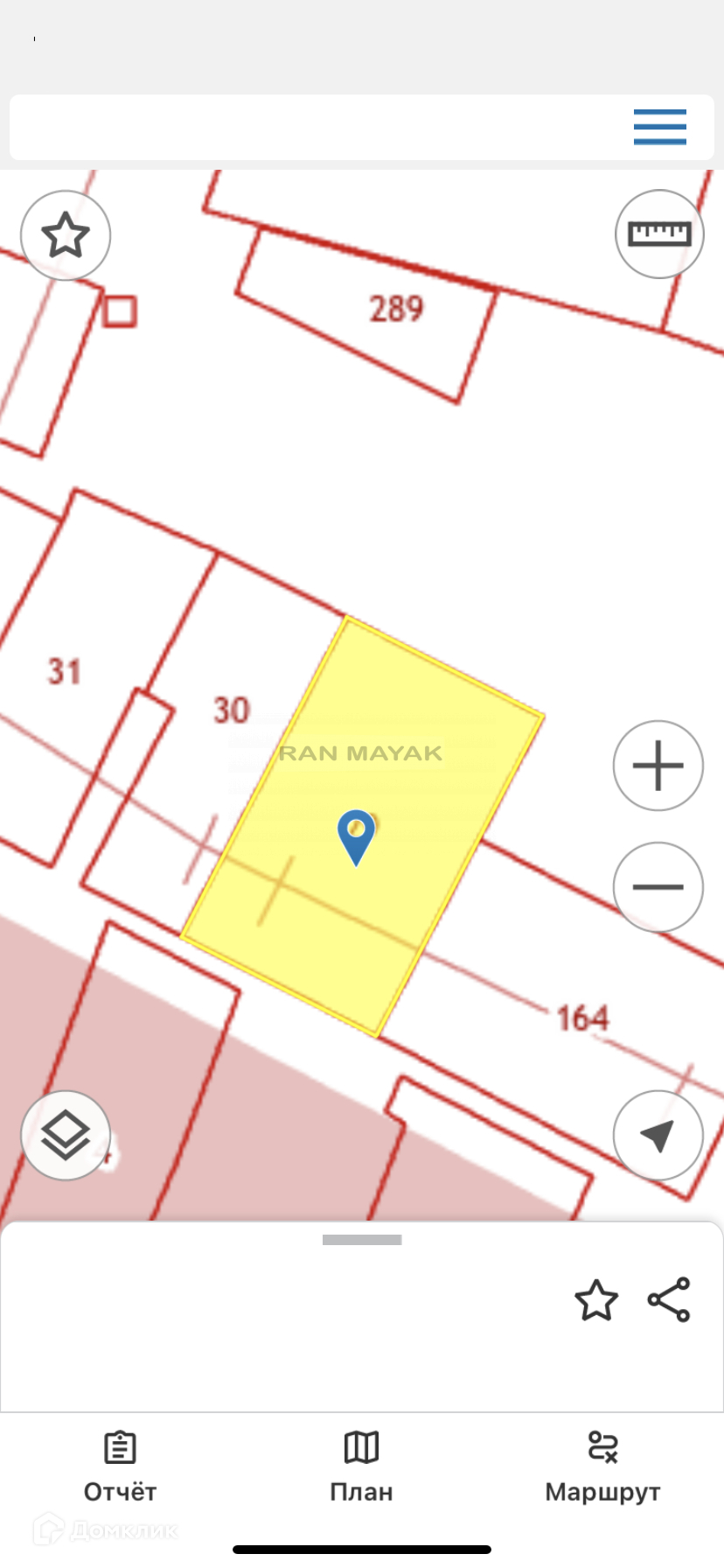Open the Маршрут tab
The width and height of the screenshot is (724, 1568).
click(x=602, y=1468)
